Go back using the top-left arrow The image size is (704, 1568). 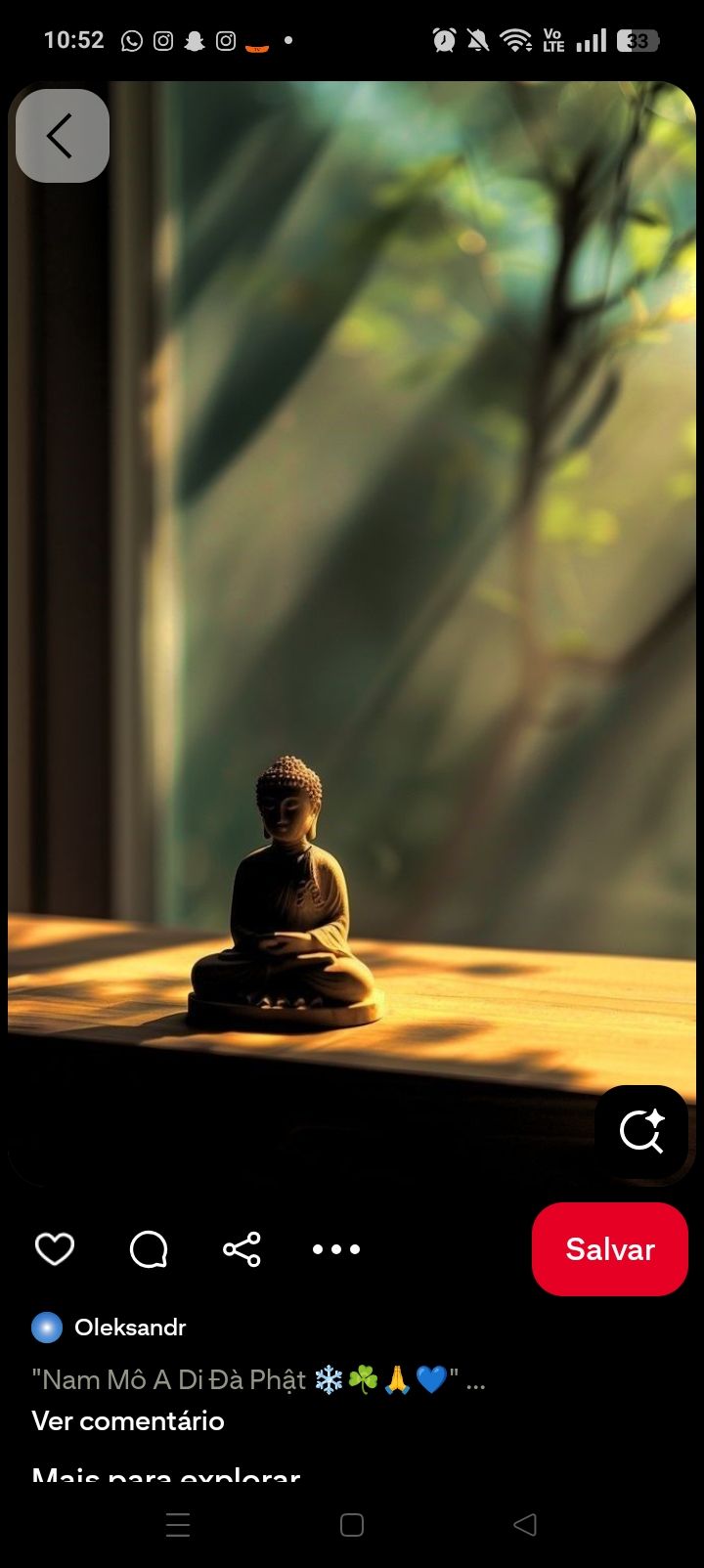pyautogui.click(x=62, y=136)
